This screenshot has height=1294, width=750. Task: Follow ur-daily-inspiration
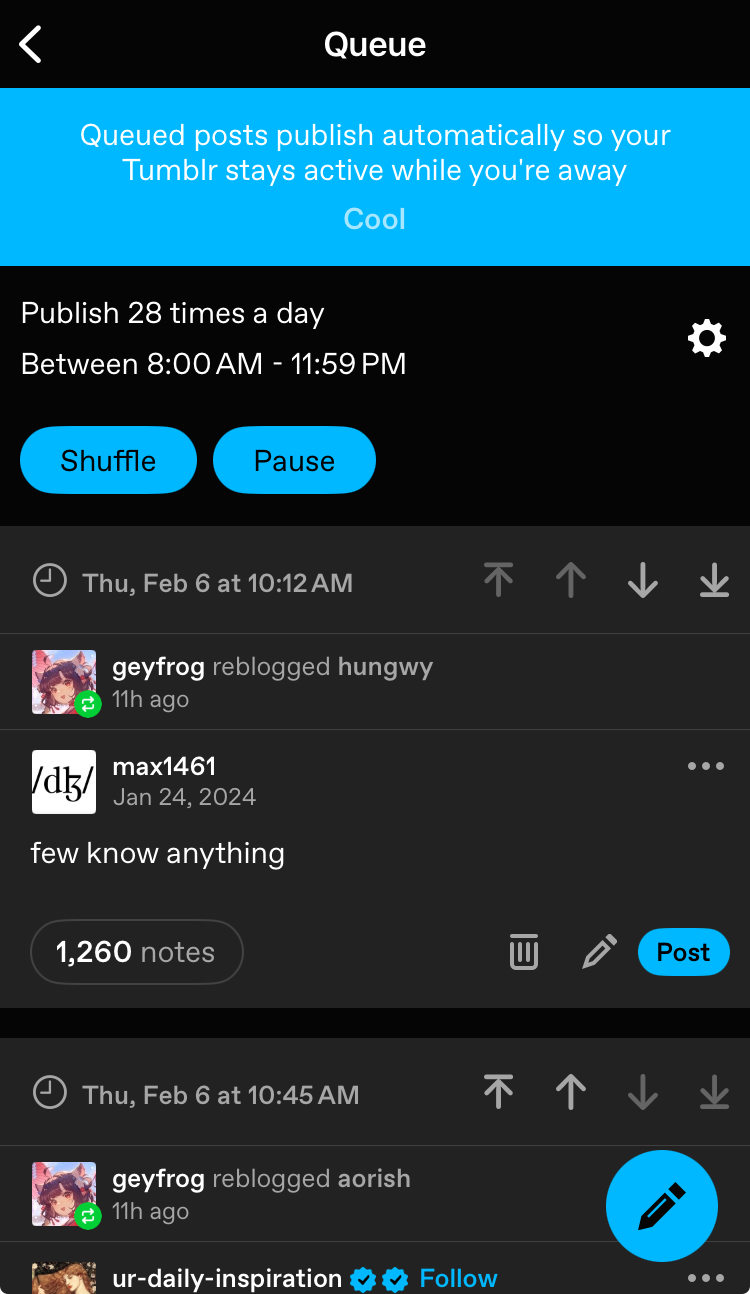458,1278
